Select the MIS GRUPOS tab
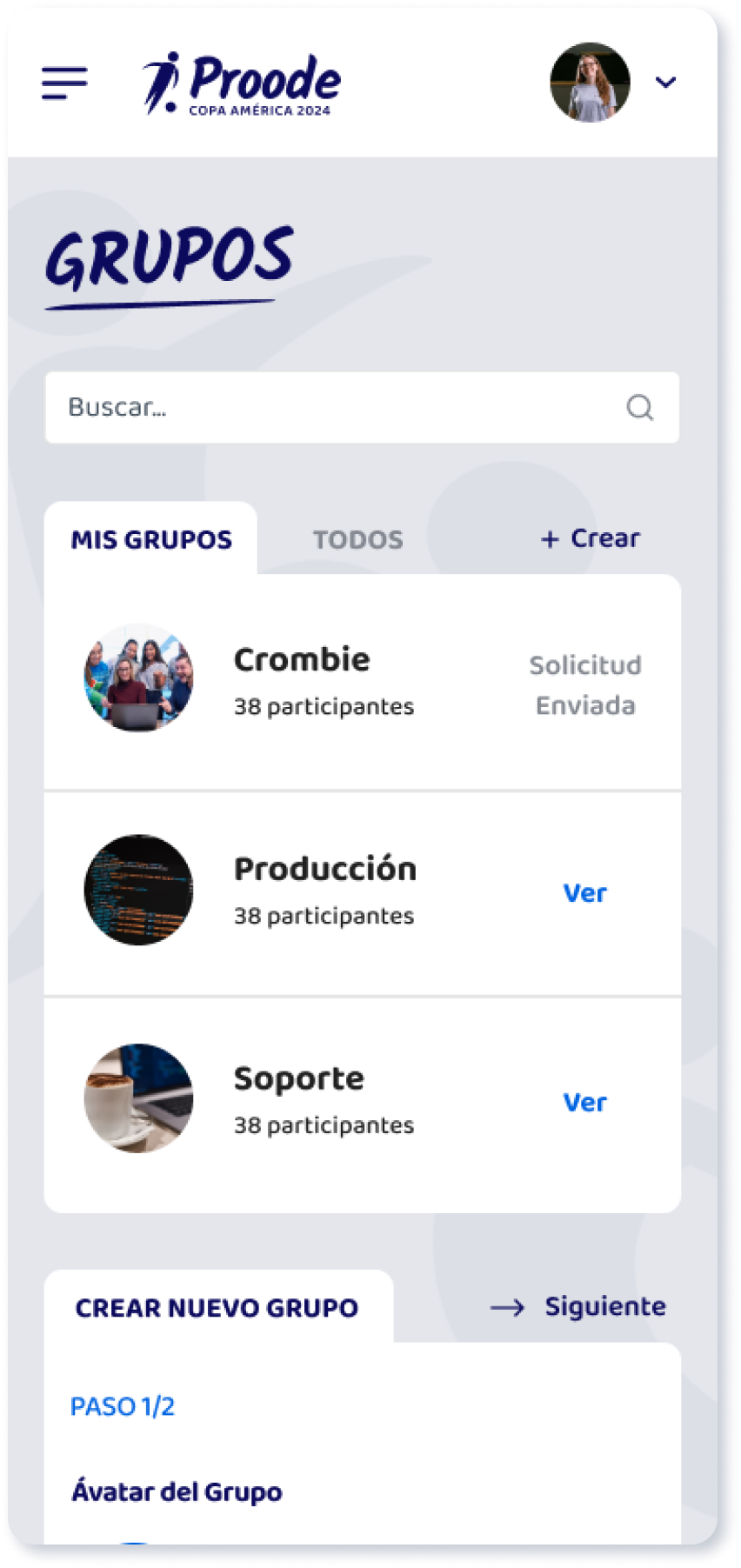741x1568 pixels. 151,539
